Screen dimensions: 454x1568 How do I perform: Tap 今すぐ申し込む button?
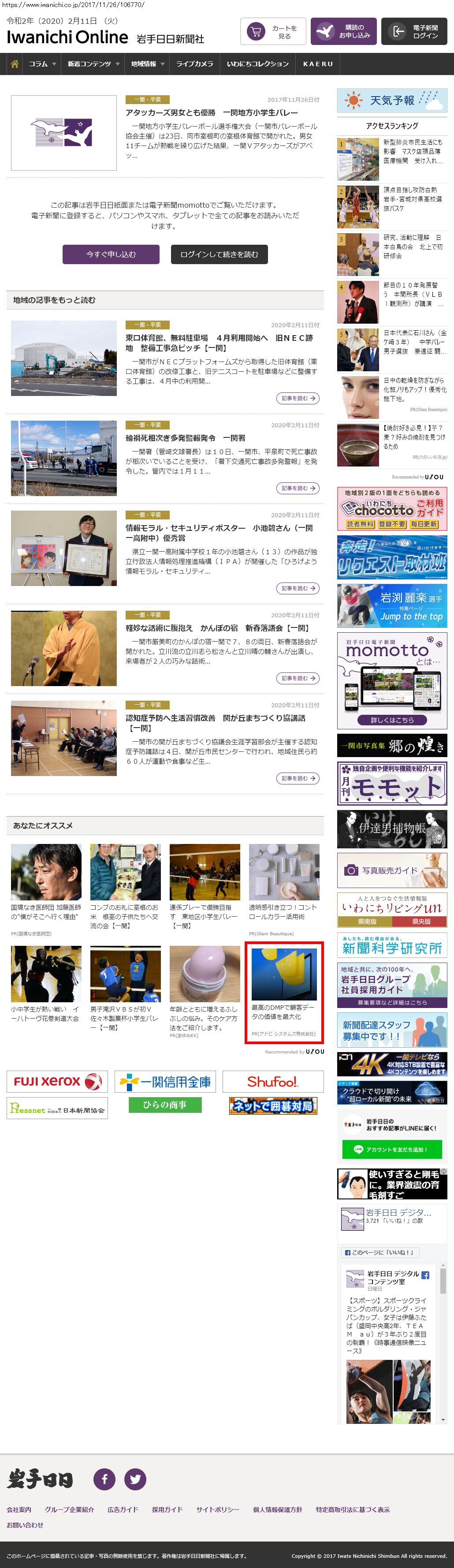click(111, 254)
